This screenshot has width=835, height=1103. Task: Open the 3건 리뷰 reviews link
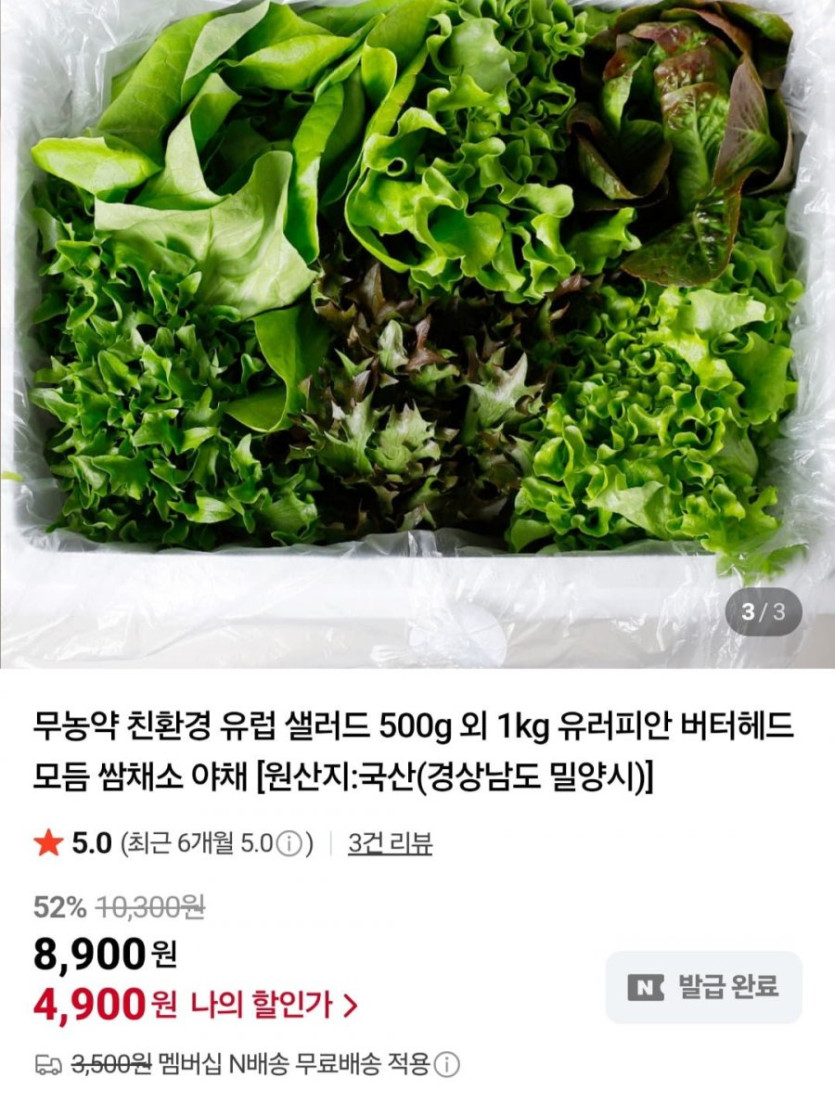390,844
